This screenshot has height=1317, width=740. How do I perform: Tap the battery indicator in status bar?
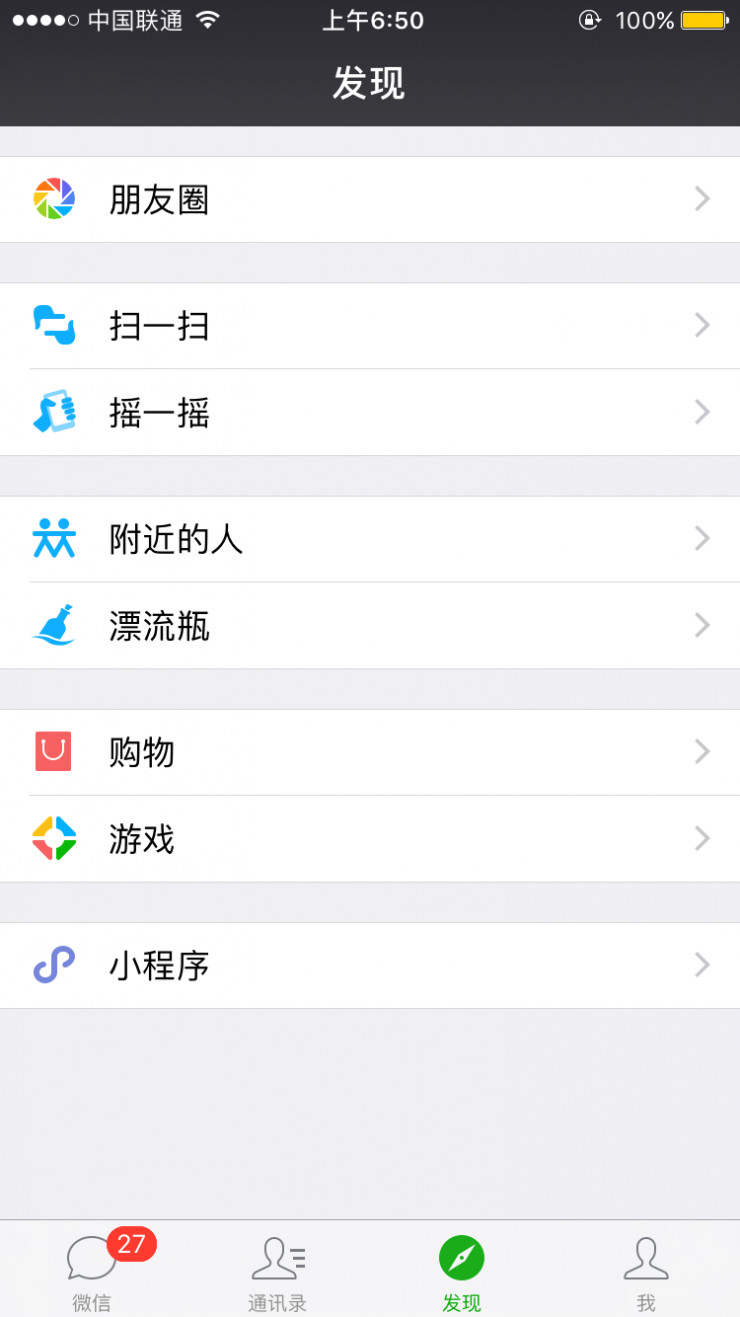(705, 18)
